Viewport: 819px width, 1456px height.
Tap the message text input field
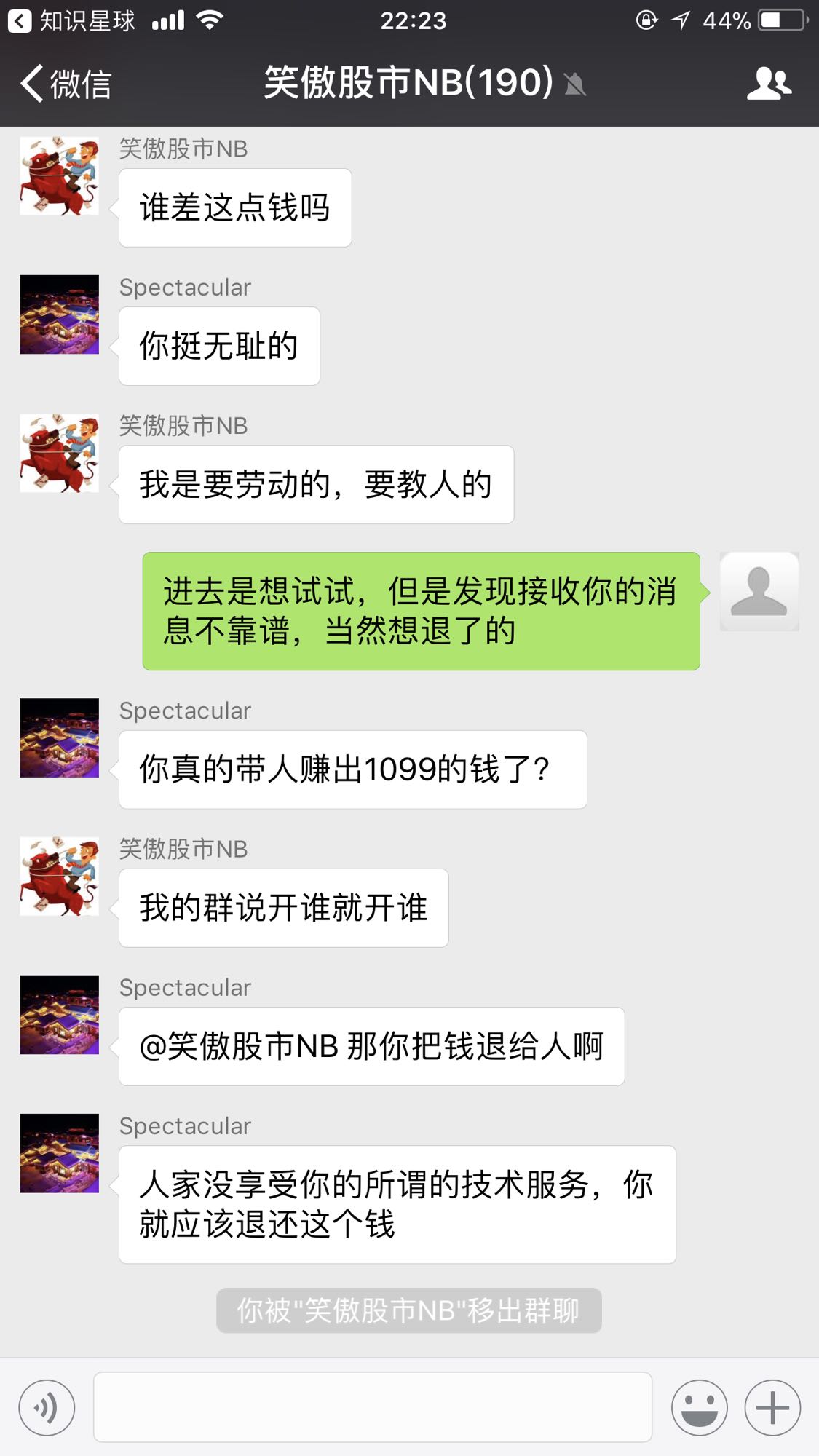373,1407
